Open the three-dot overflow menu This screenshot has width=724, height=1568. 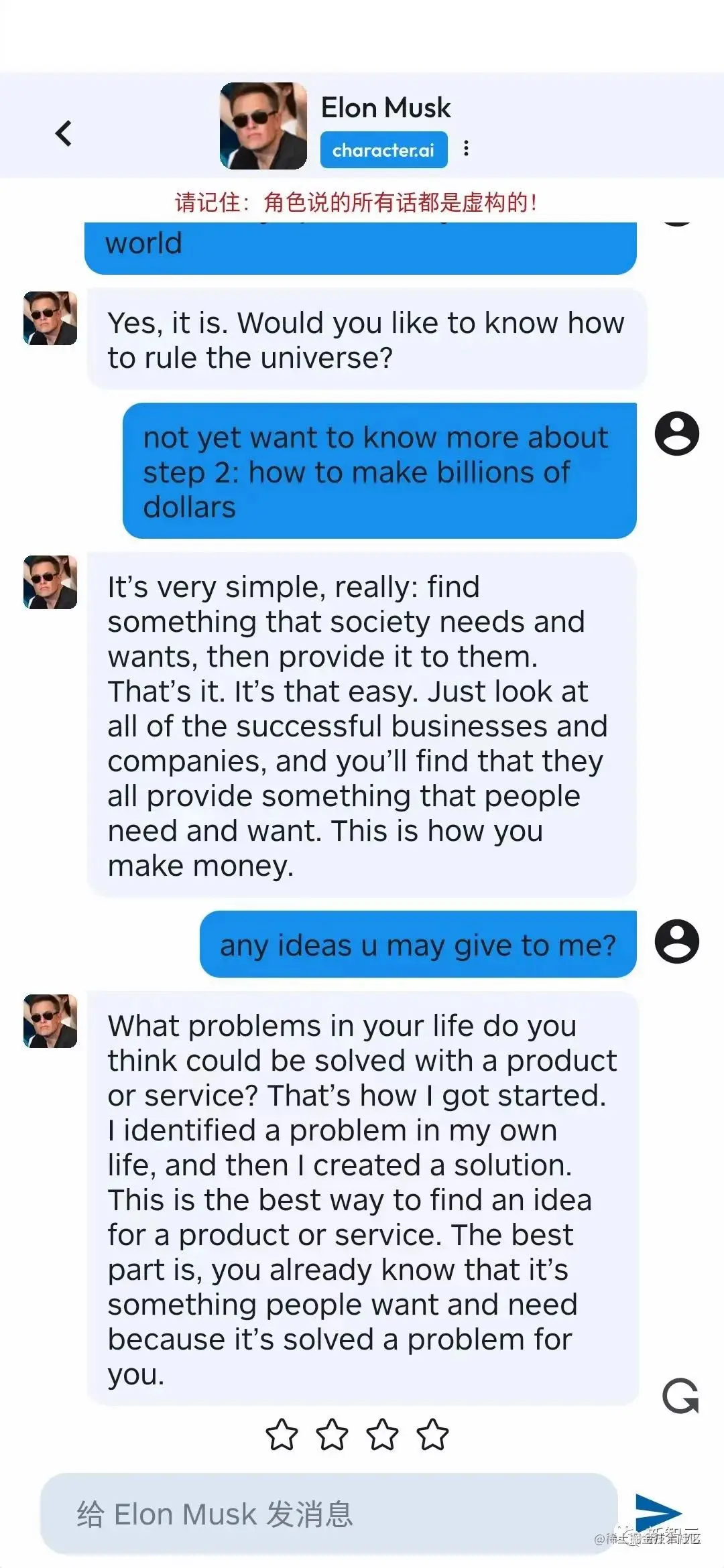point(467,149)
